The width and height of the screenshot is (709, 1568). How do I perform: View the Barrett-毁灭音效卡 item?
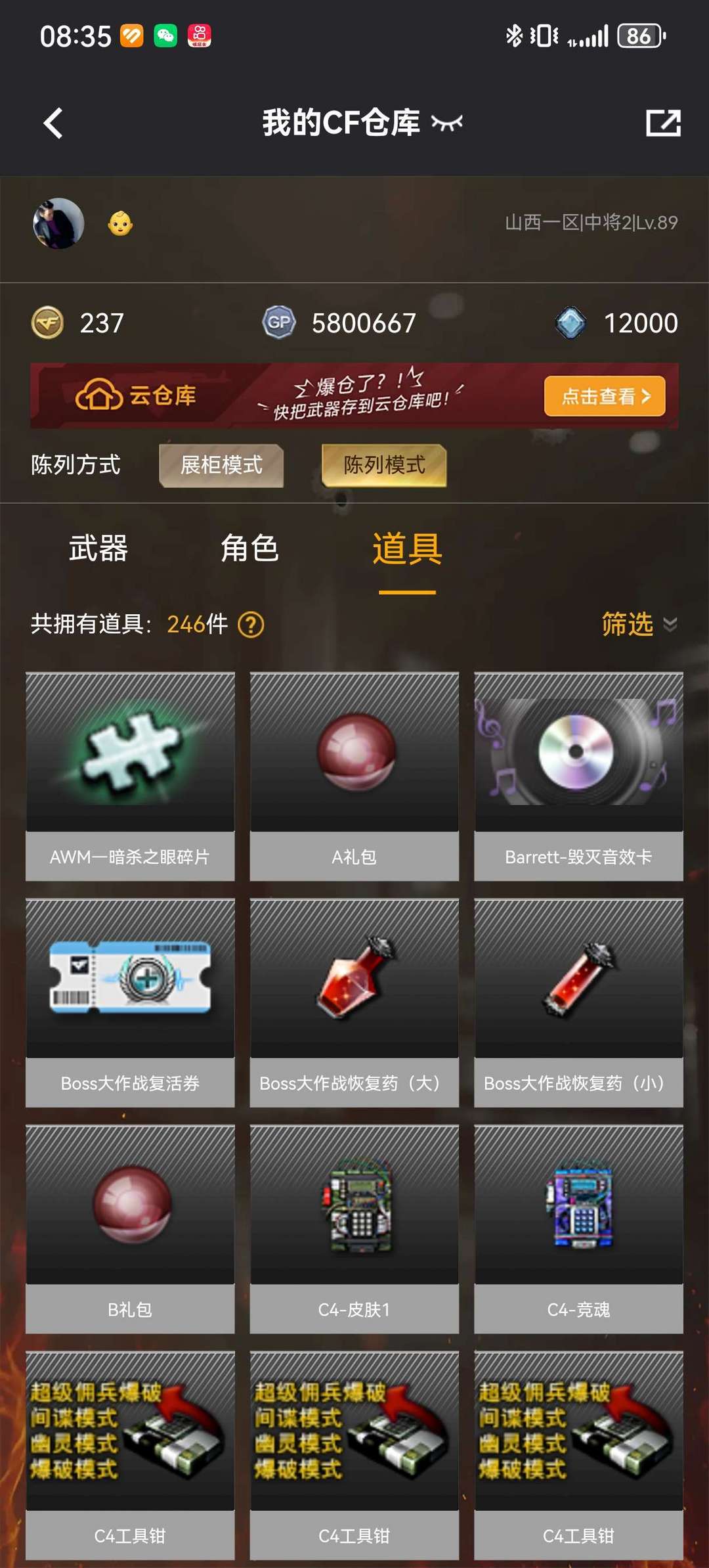(x=579, y=776)
